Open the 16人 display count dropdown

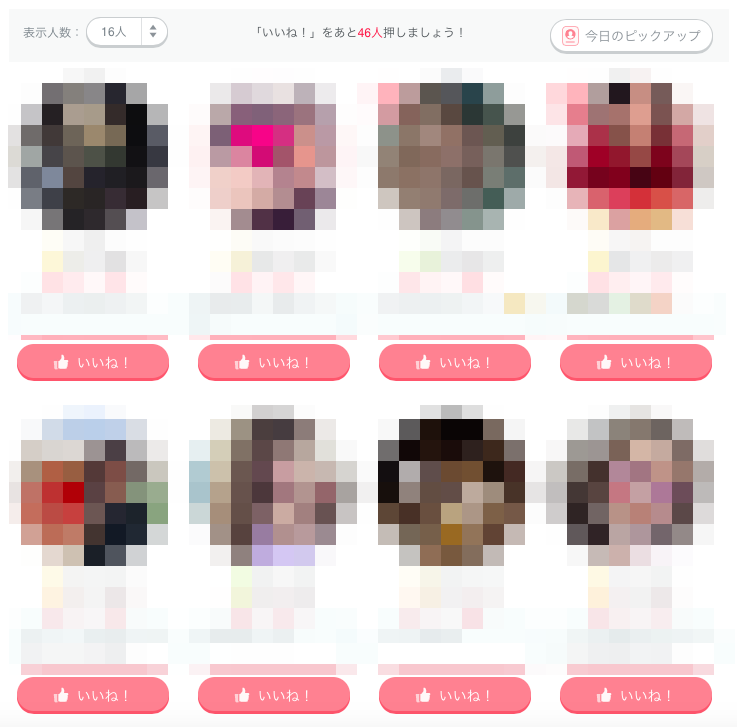tap(127, 32)
